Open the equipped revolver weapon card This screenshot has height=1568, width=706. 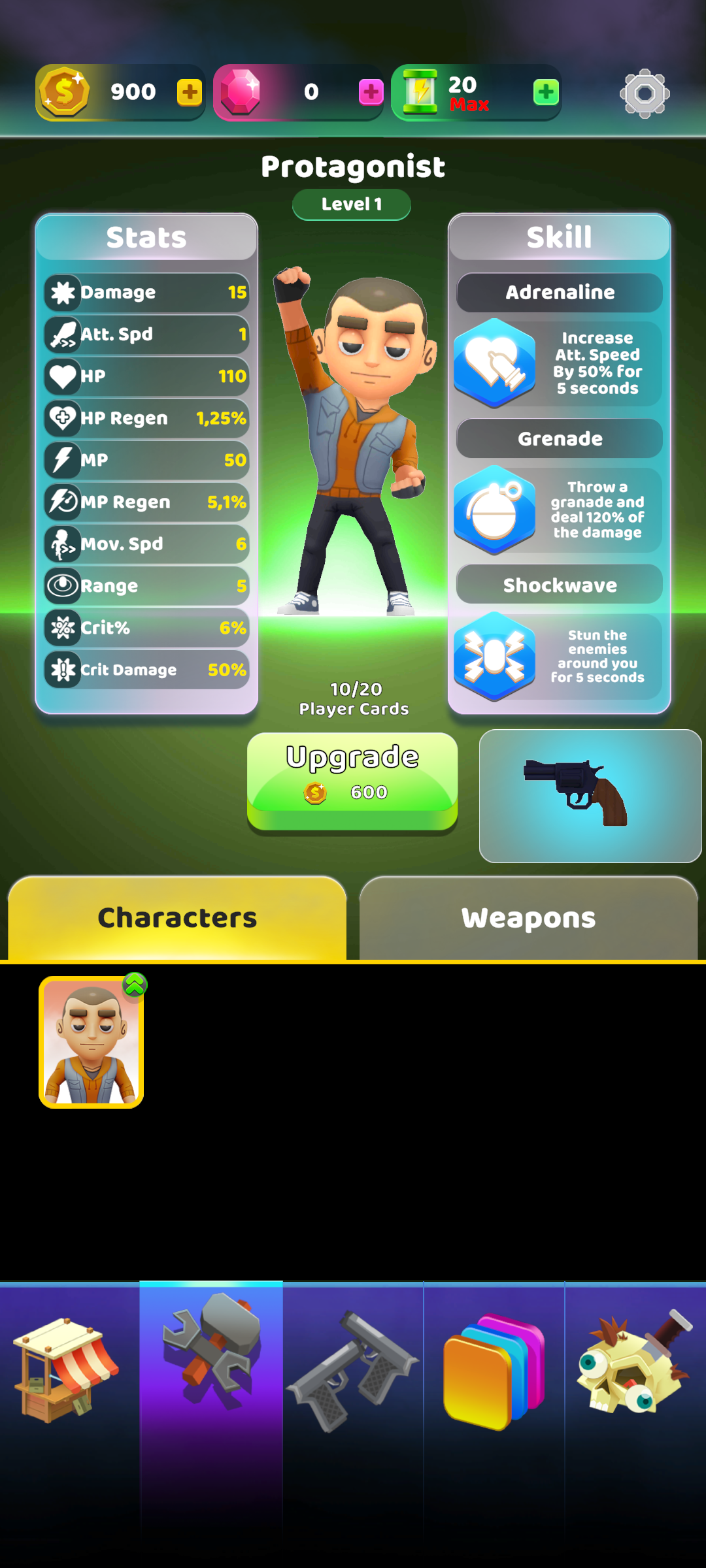point(590,796)
